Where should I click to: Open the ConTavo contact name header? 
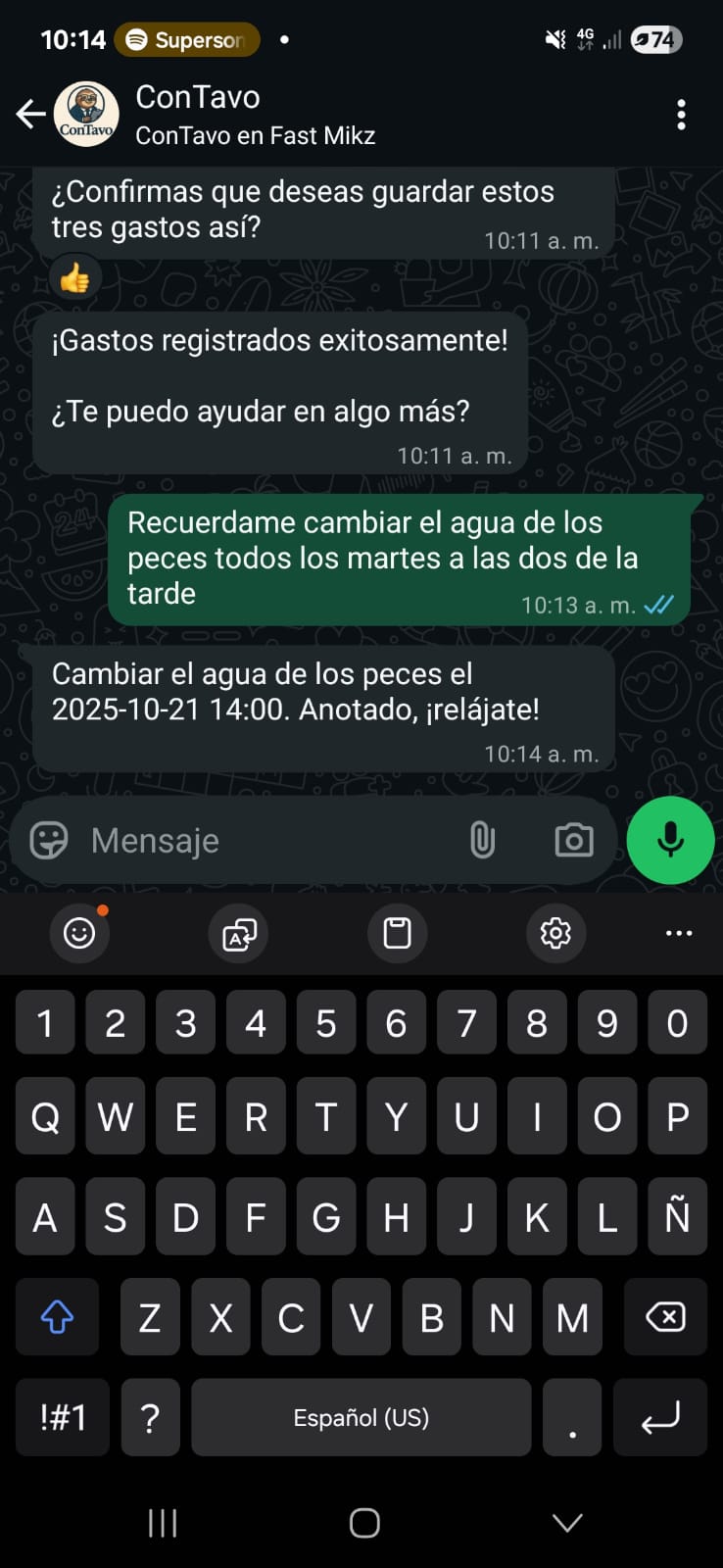click(x=196, y=97)
